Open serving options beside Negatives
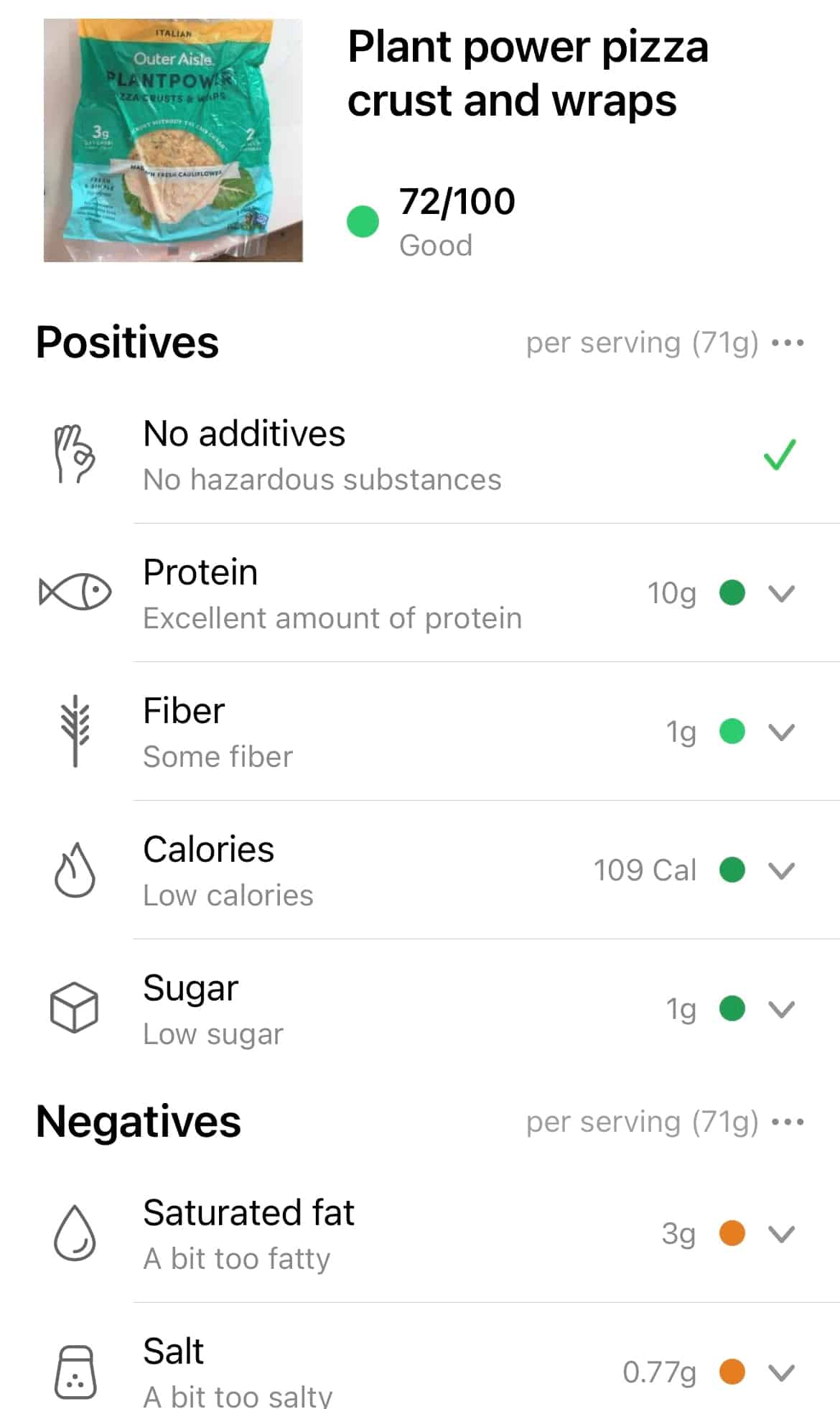This screenshot has height=1409, width=840. [x=788, y=1122]
